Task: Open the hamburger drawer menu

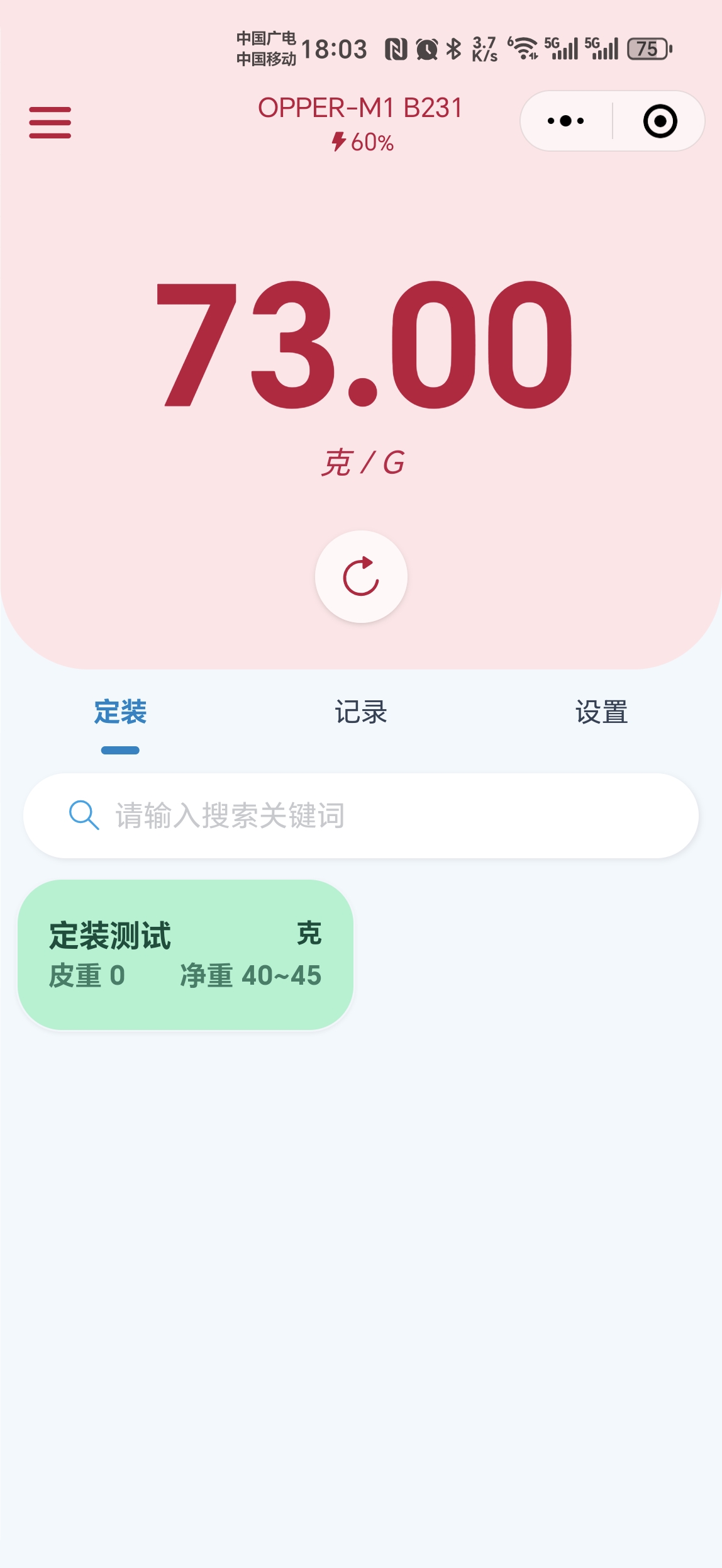Action: coord(50,122)
